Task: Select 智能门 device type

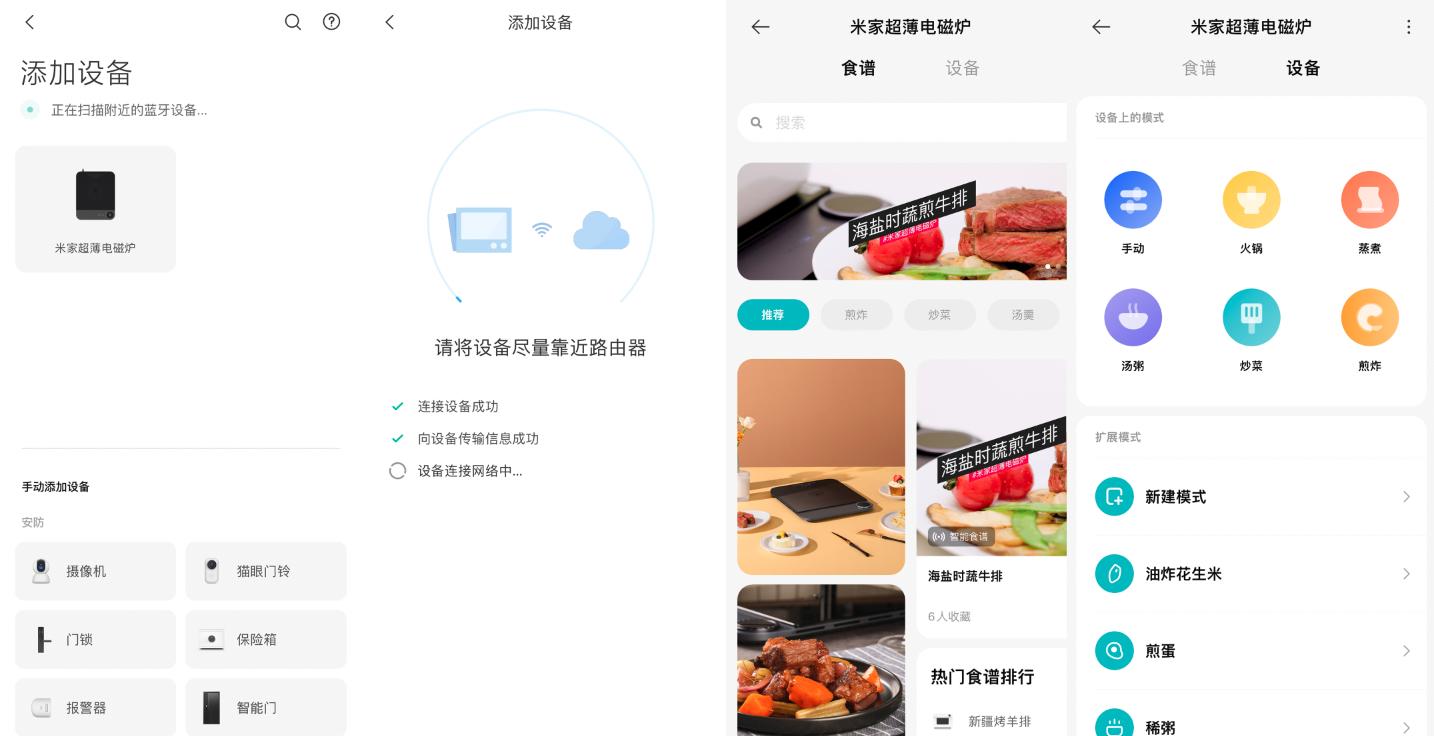Action: pos(266,707)
